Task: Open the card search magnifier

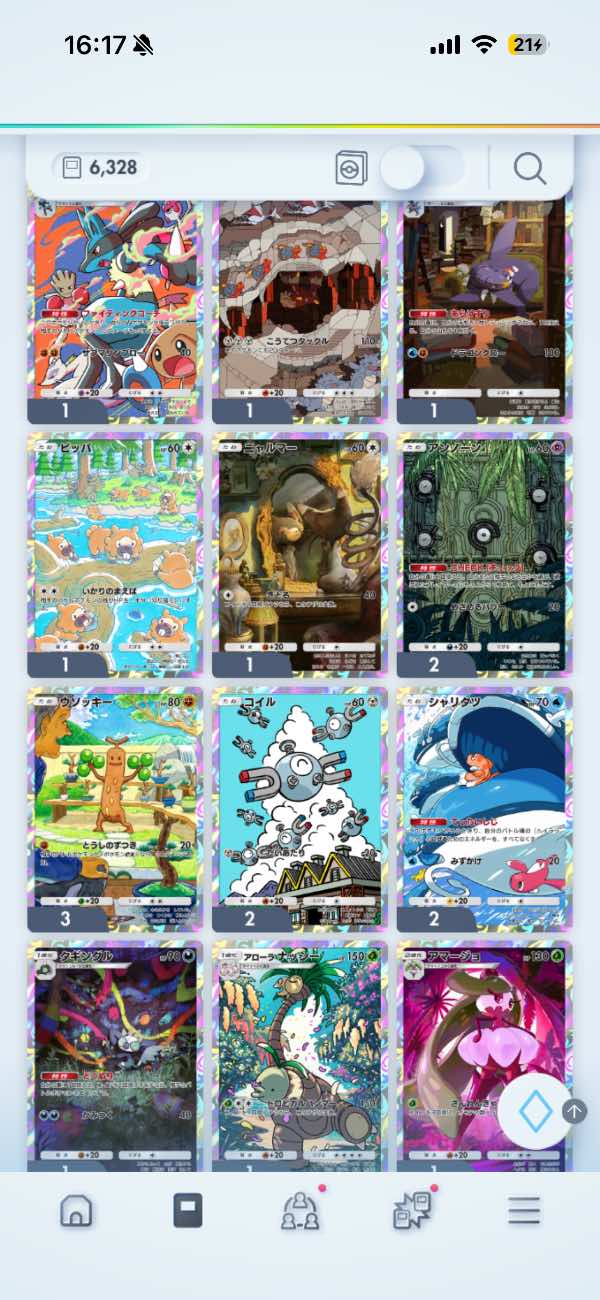Action: coord(530,168)
